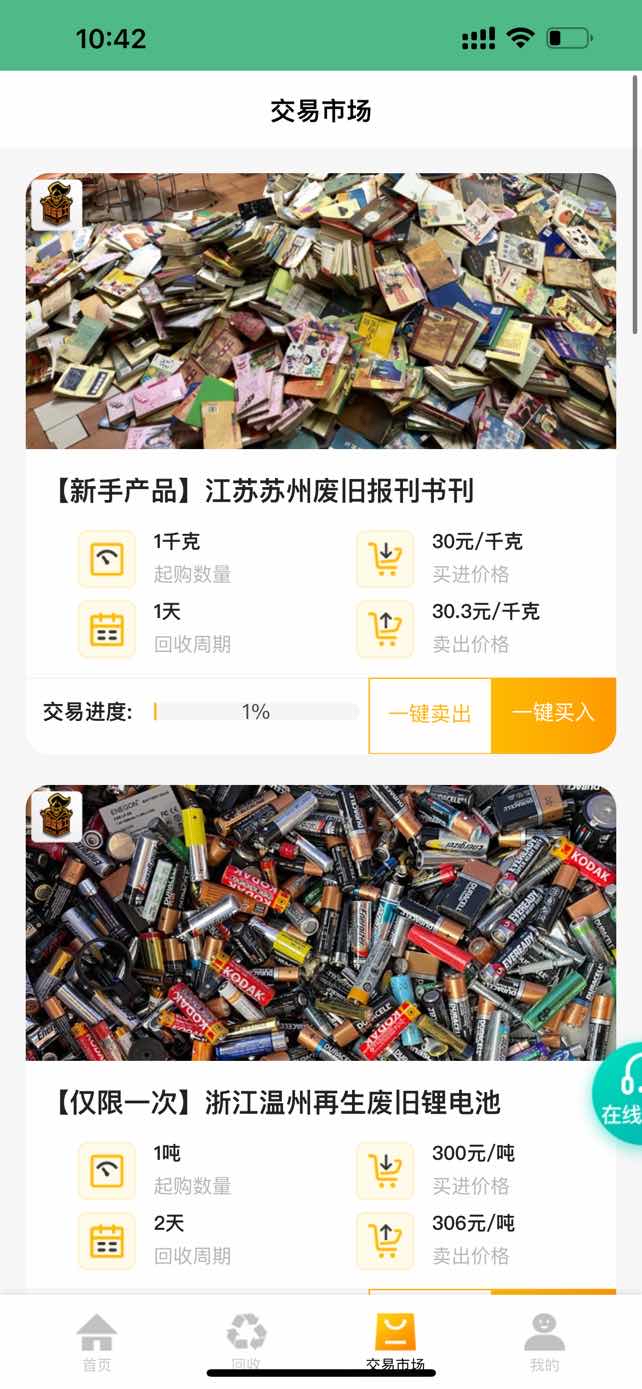This screenshot has width=642, height=1389.
Task: Select the 交易市场 tab
Action: (x=395, y=1343)
